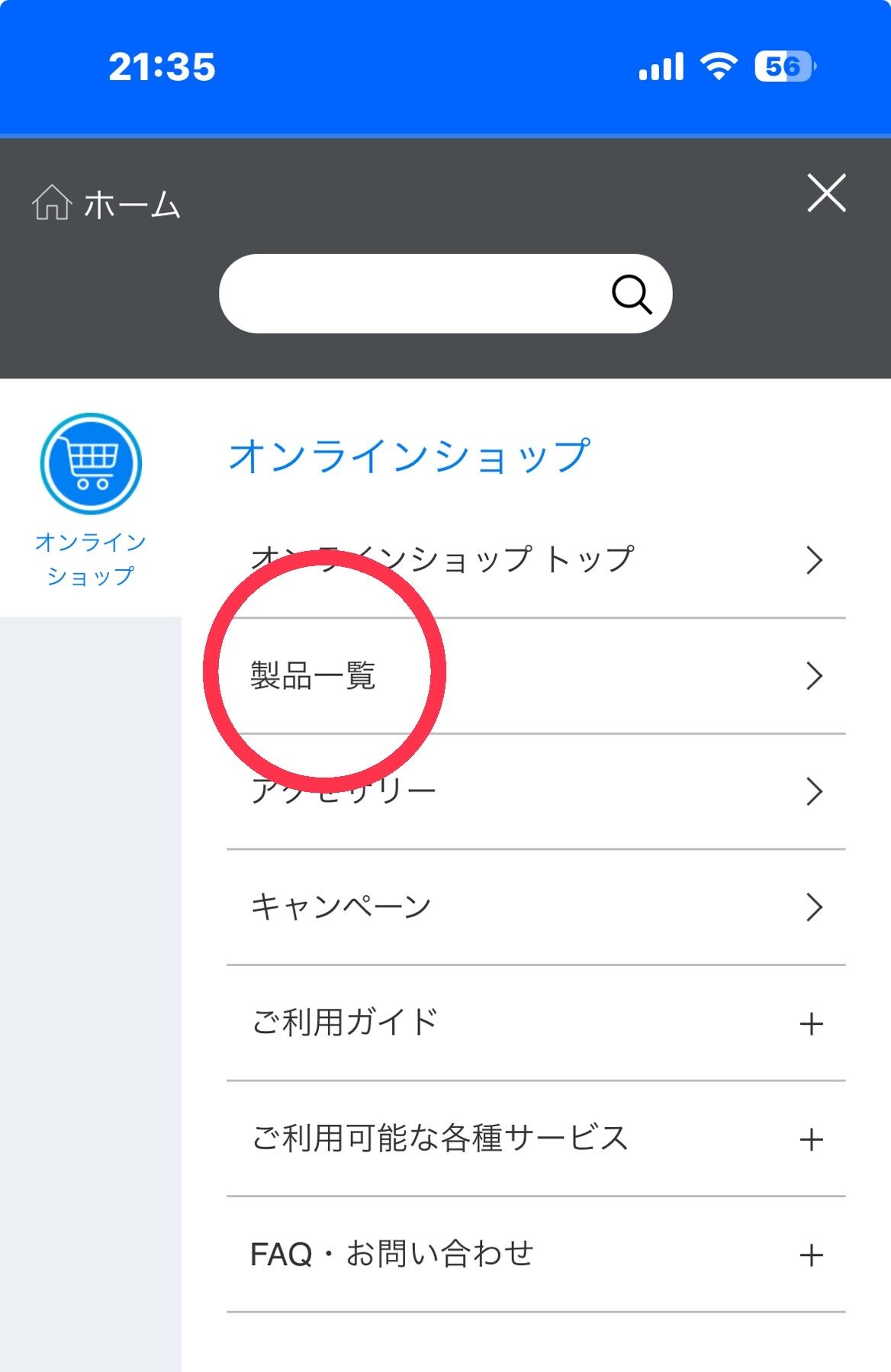This screenshot has width=891, height=1372.
Task: Expand FAQ・お問い合わせ section
Action: pyautogui.click(x=536, y=1254)
